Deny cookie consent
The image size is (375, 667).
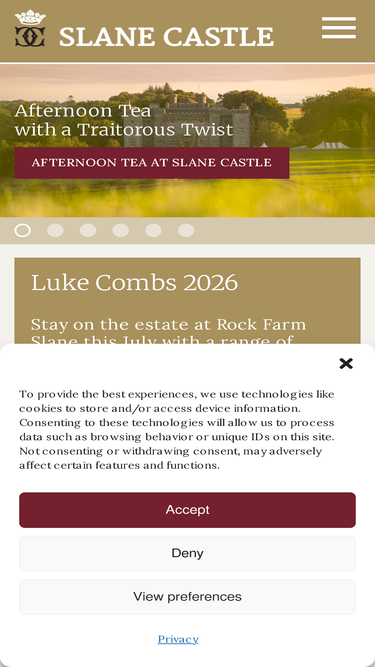pos(188,553)
